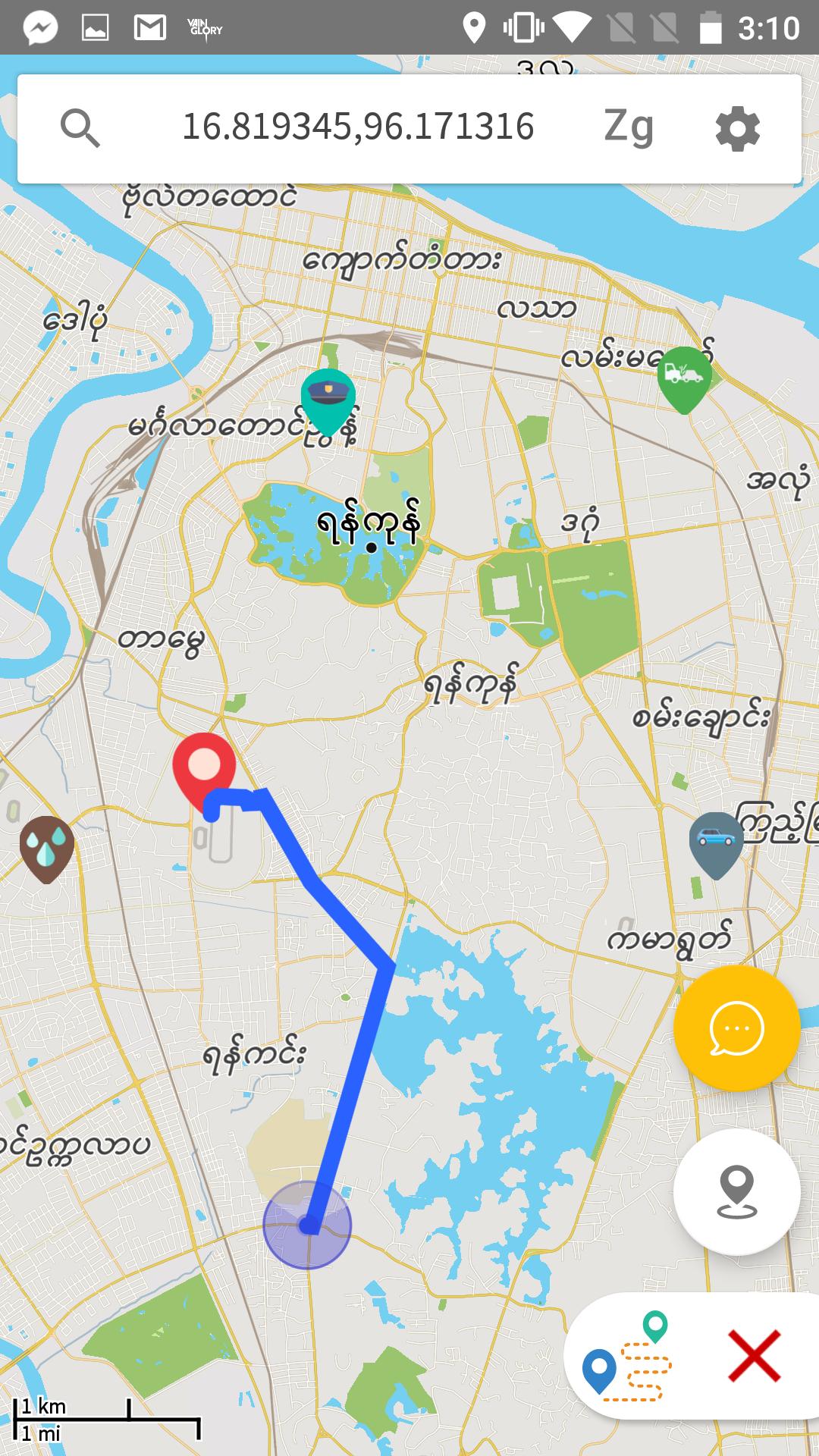This screenshot has height=1456, width=819.
Task: Tap the green tow truck marker
Action: click(x=685, y=373)
